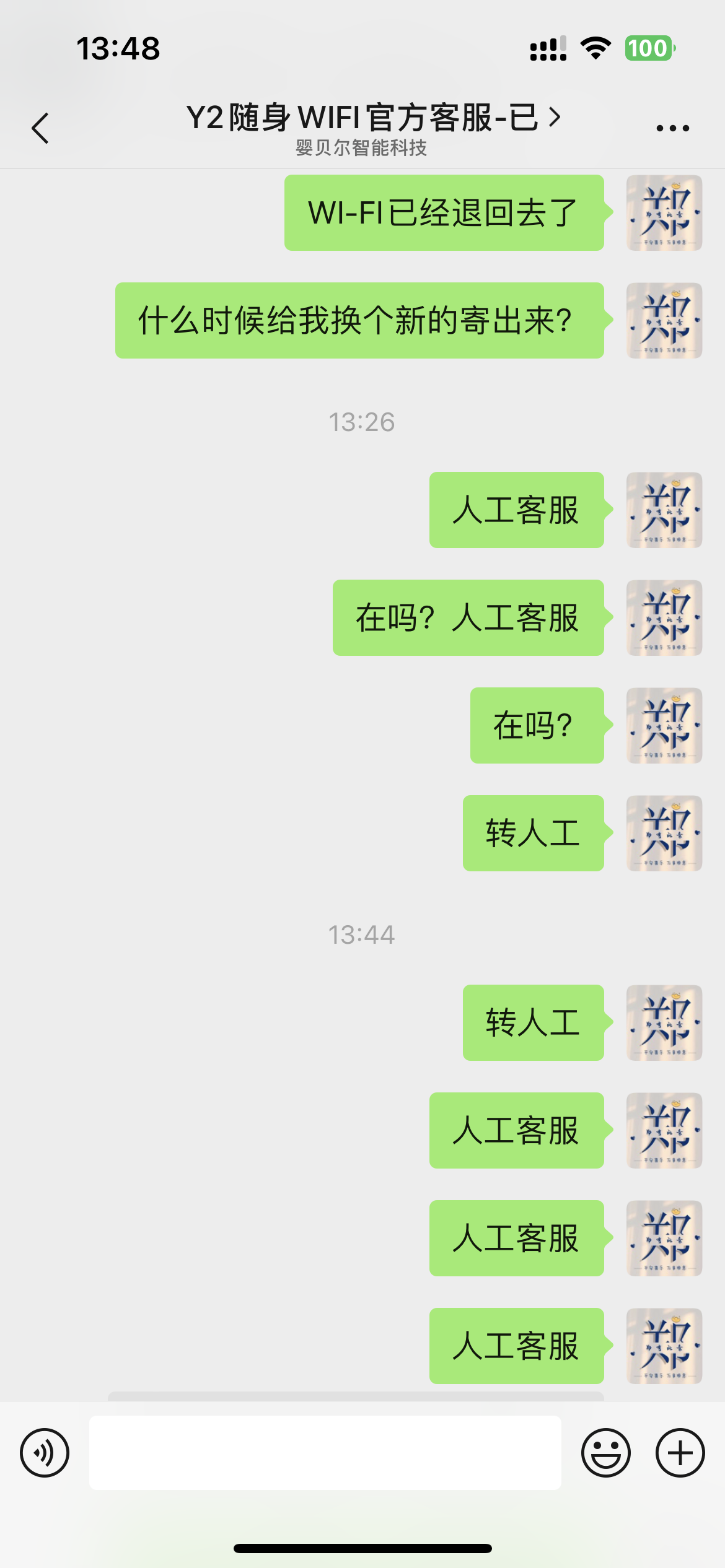Open the plus attachments panel
The height and width of the screenshot is (1568, 725).
tap(680, 1452)
